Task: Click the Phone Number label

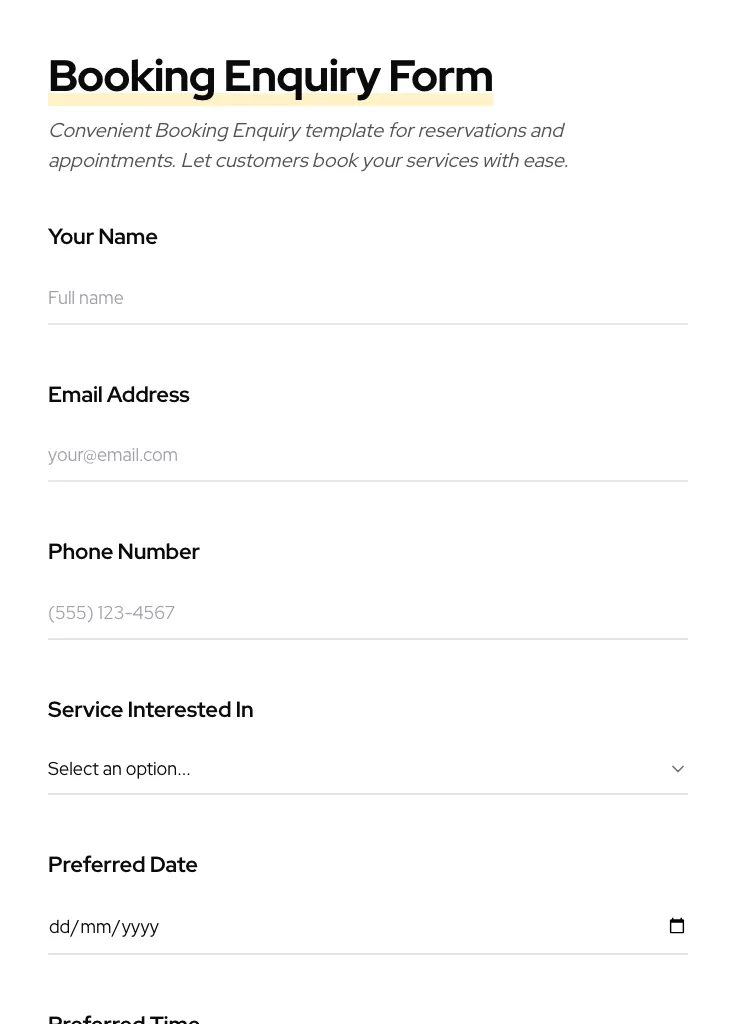Action: (123, 551)
